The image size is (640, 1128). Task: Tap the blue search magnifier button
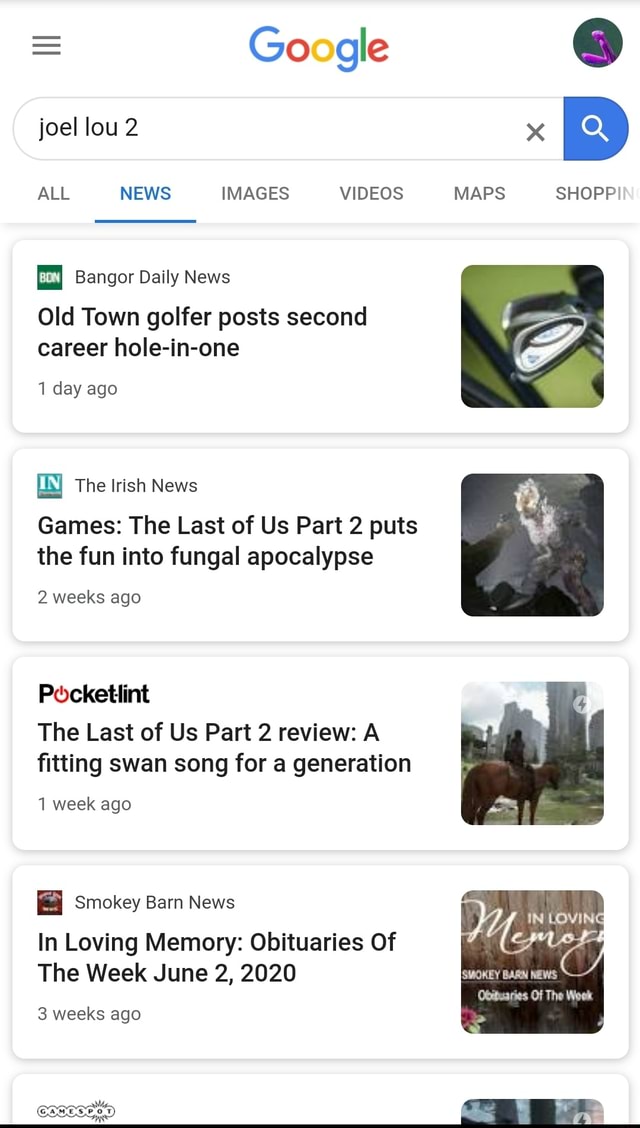[x=595, y=129]
